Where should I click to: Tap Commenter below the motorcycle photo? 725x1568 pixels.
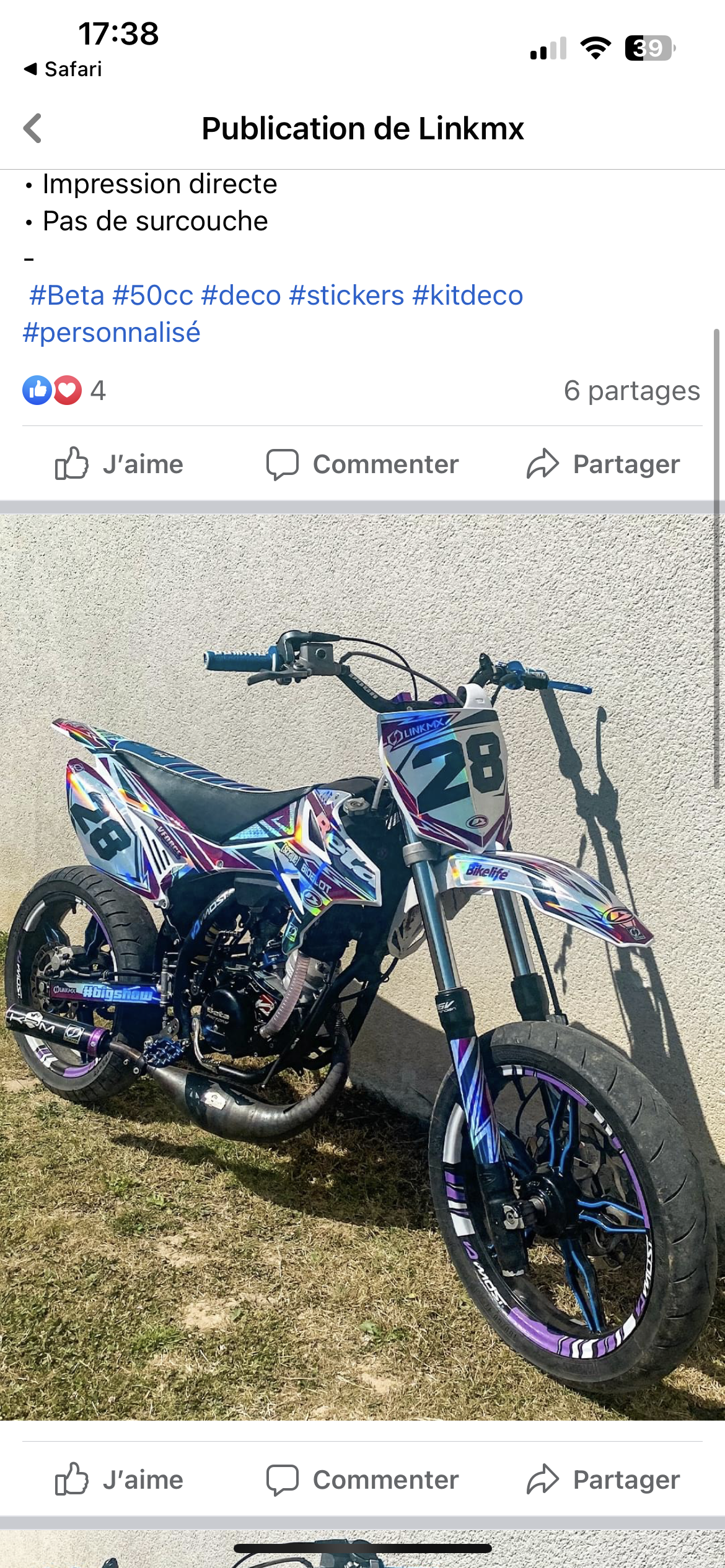pos(362,1479)
